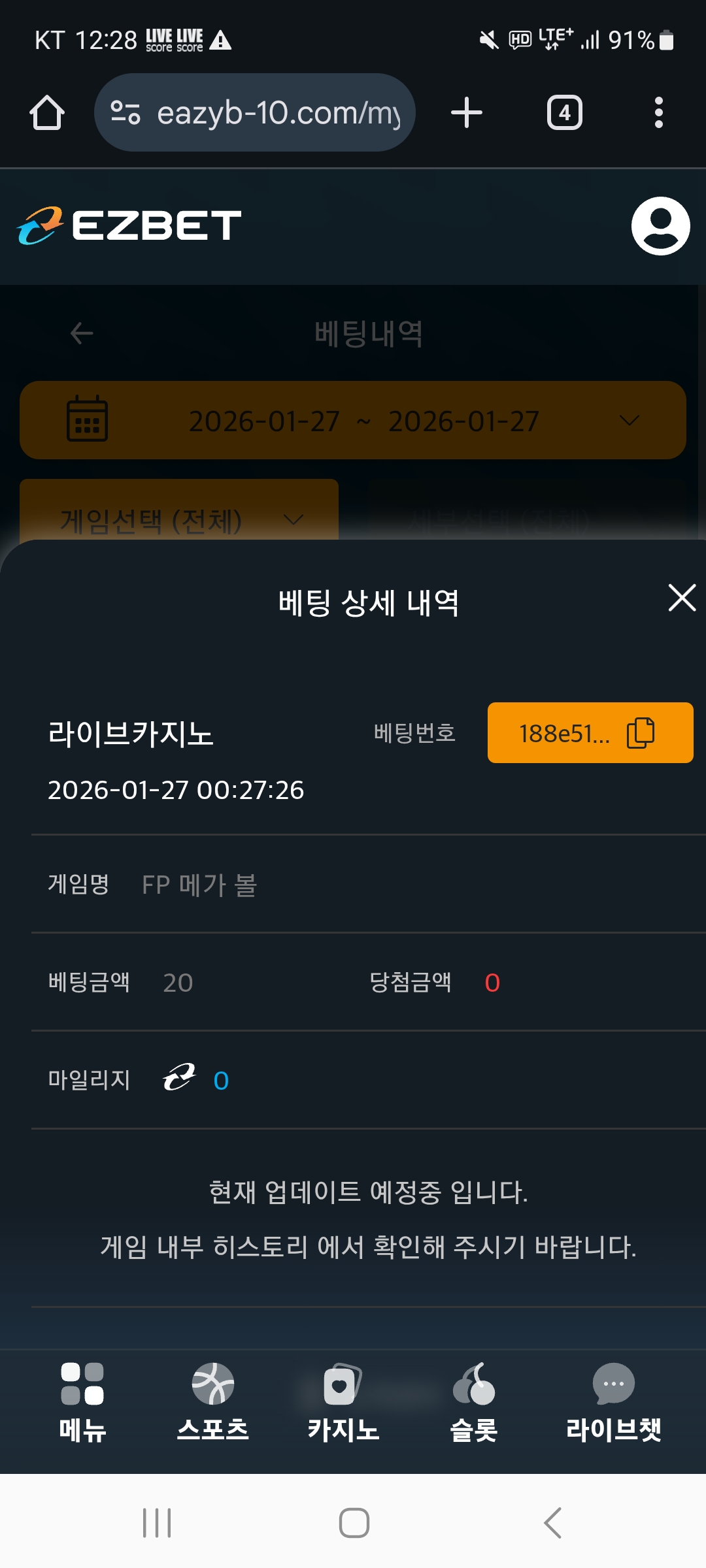Click the mileage coin icon
The height and width of the screenshot is (1568, 706).
(179, 1079)
